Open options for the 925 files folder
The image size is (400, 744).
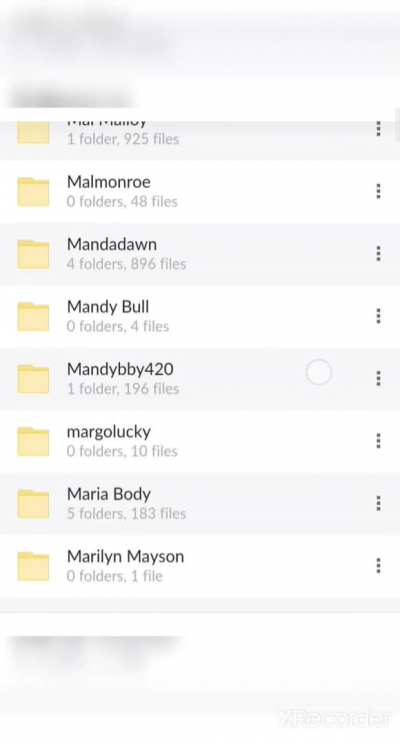click(378, 129)
